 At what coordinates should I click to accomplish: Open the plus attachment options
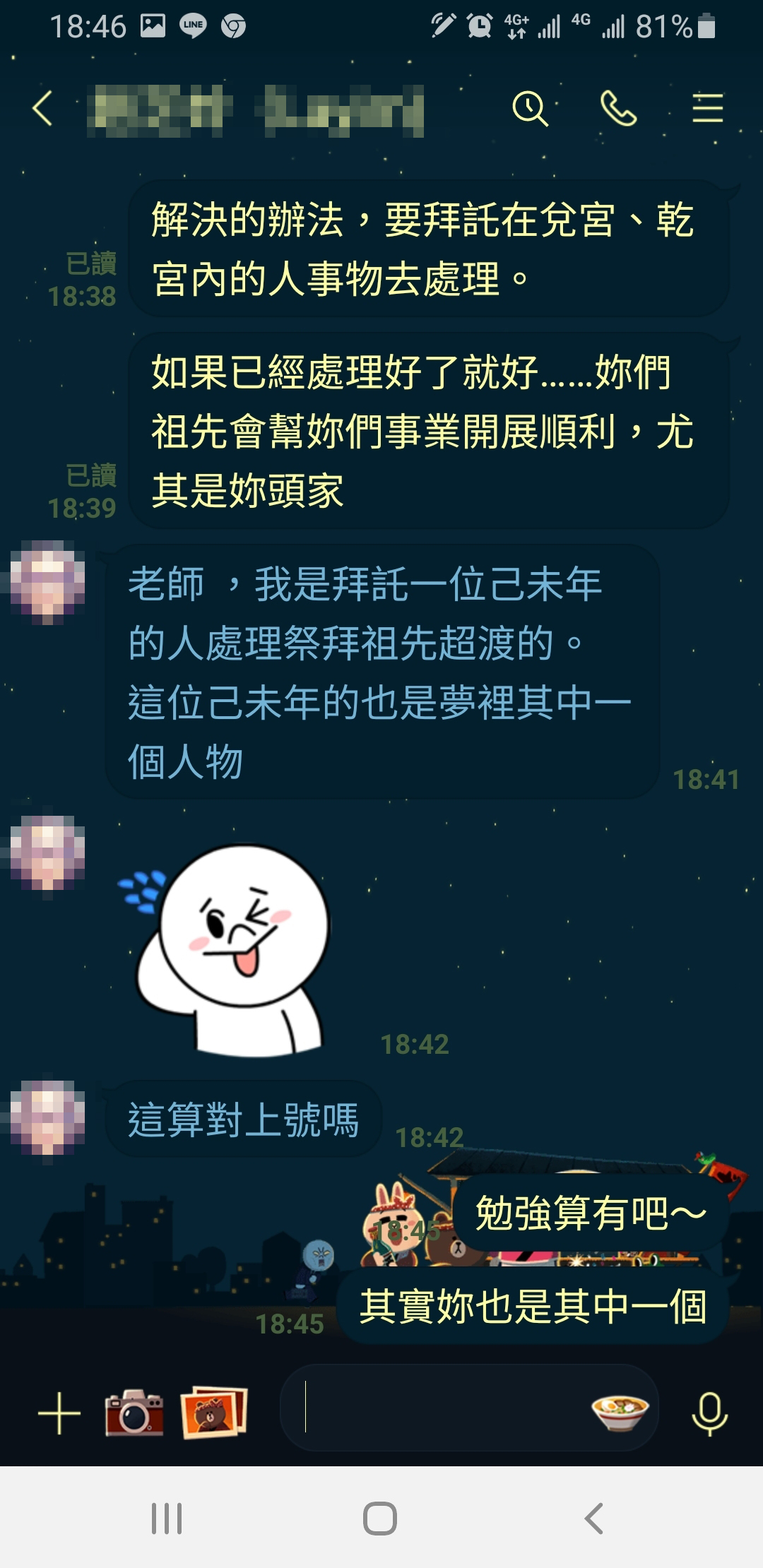(x=59, y=1413)
